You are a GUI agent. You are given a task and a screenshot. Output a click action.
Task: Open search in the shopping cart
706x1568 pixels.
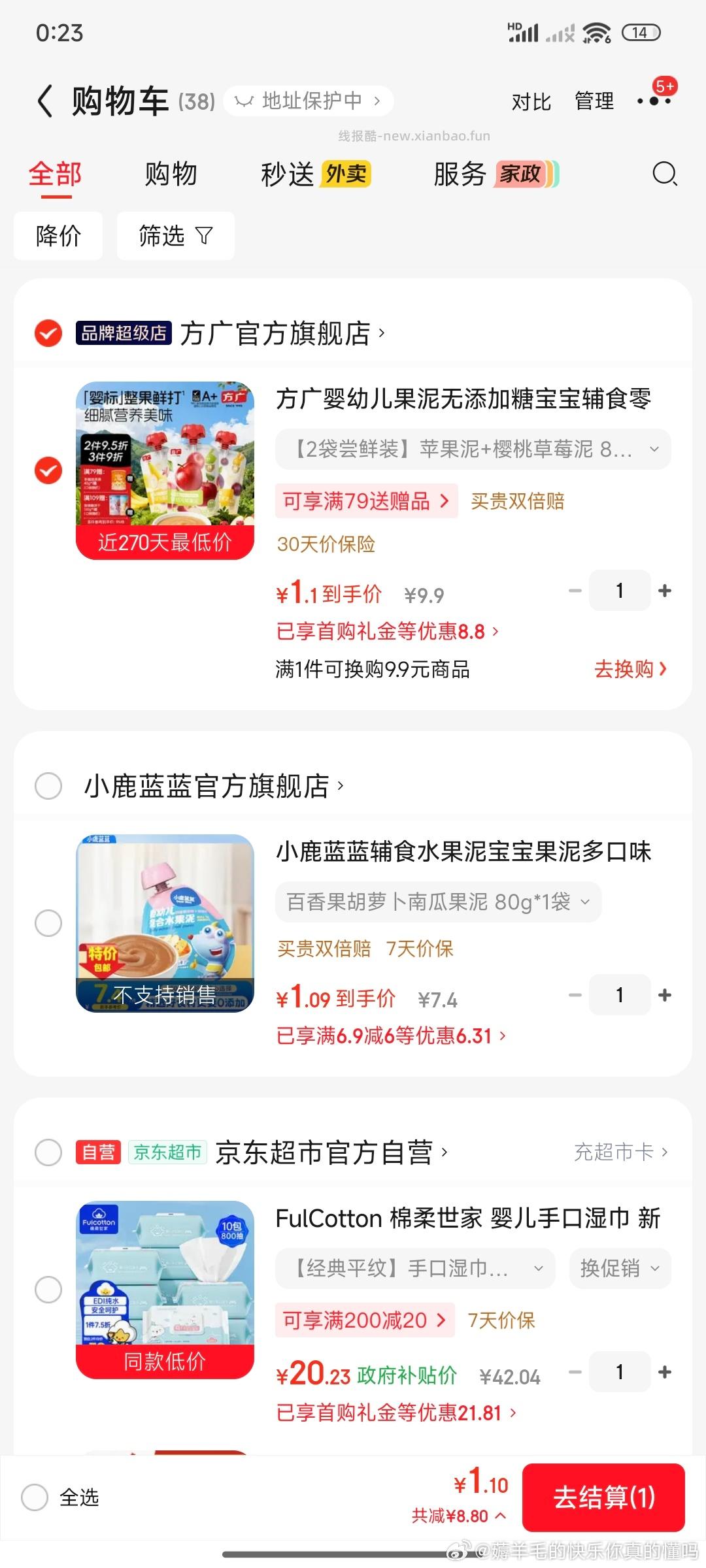coord(664,174)
